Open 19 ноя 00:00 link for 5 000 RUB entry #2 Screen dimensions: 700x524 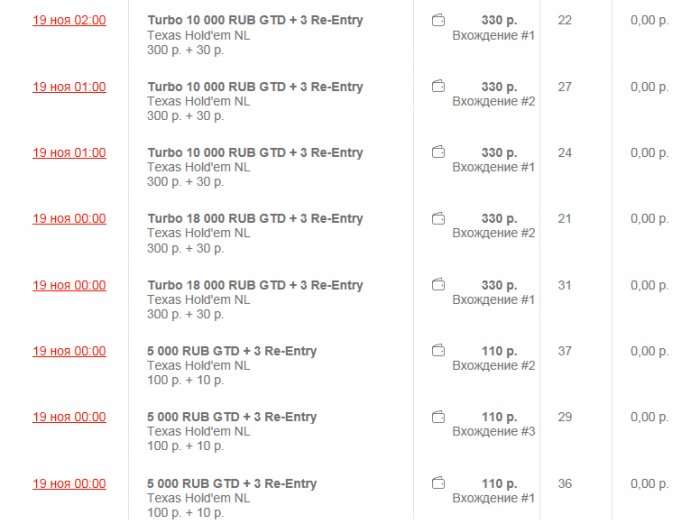click(69, 351)
